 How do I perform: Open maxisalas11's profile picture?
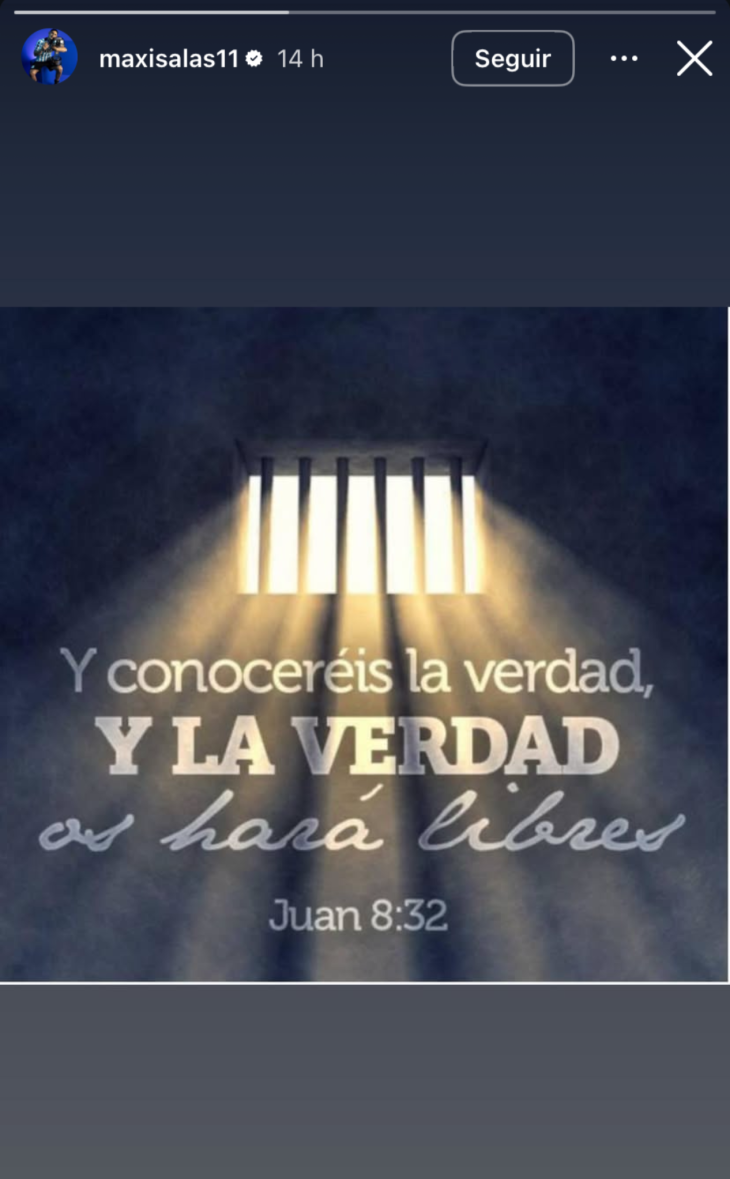coord(49,58)
